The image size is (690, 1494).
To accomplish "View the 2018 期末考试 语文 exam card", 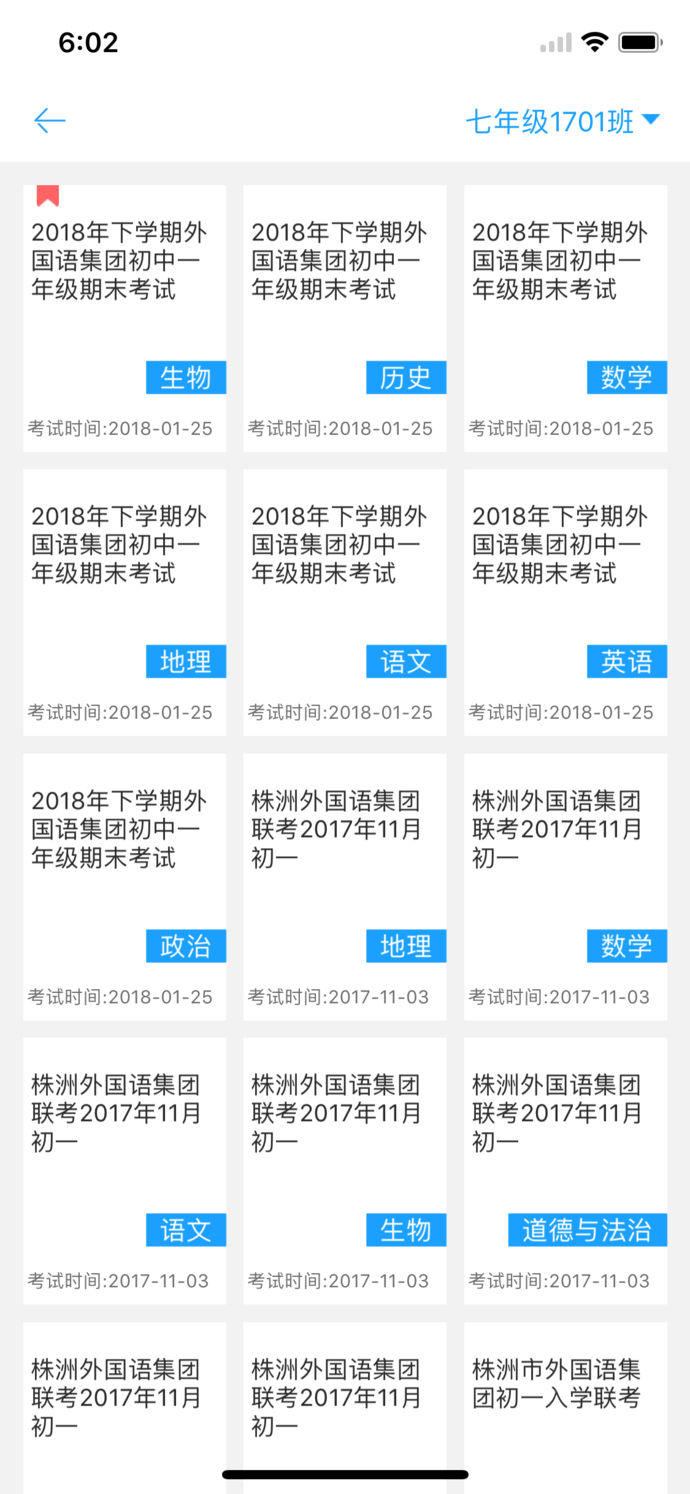I will point(344,602).
